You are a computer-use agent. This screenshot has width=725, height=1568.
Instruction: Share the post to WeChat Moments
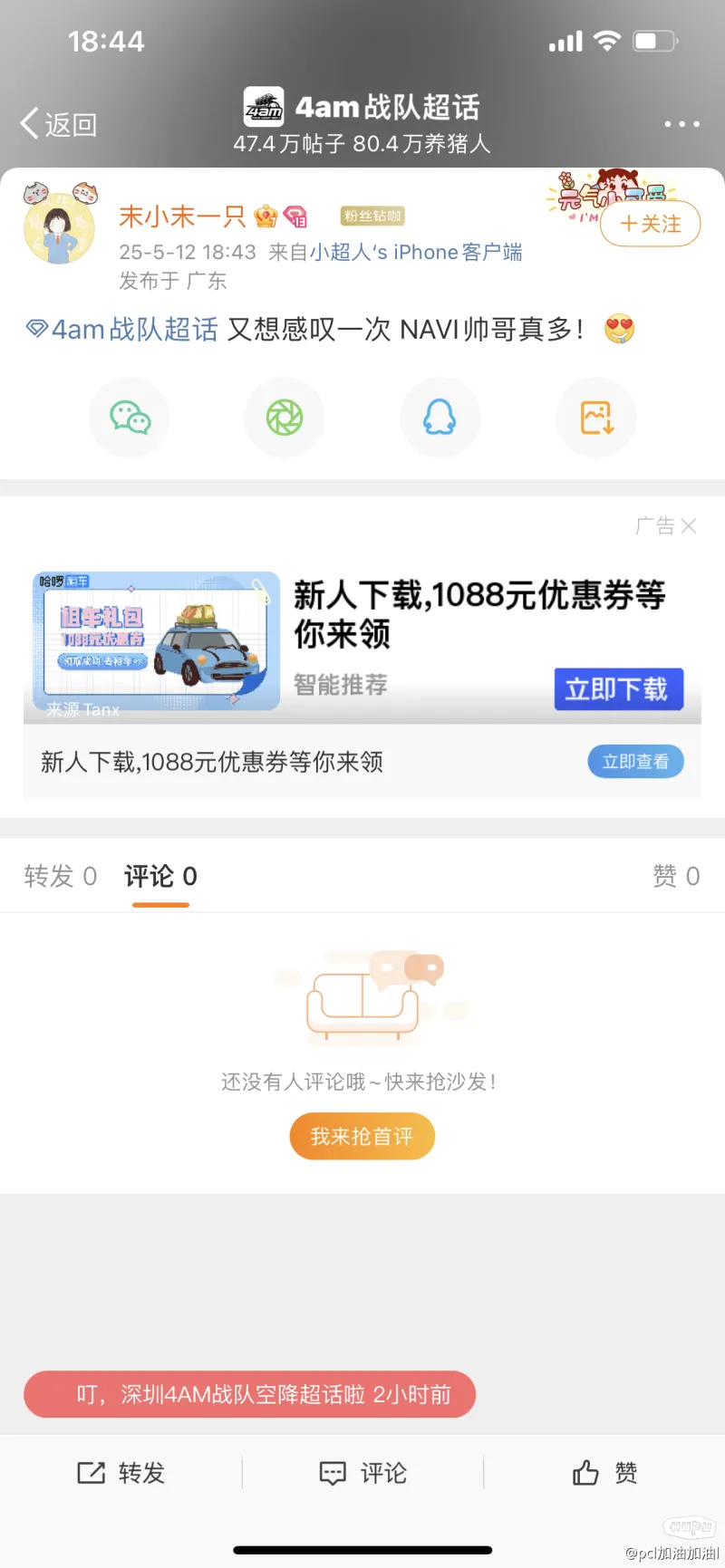pos(285,418)
